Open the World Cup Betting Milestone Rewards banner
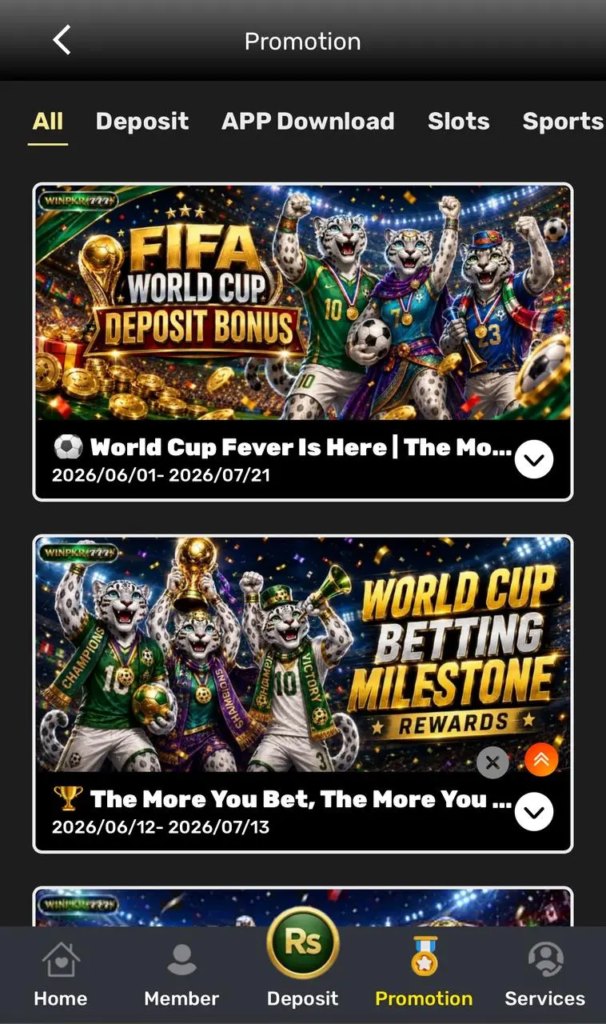The width and height of the screenshot is (606, 1024). (303, 654)
